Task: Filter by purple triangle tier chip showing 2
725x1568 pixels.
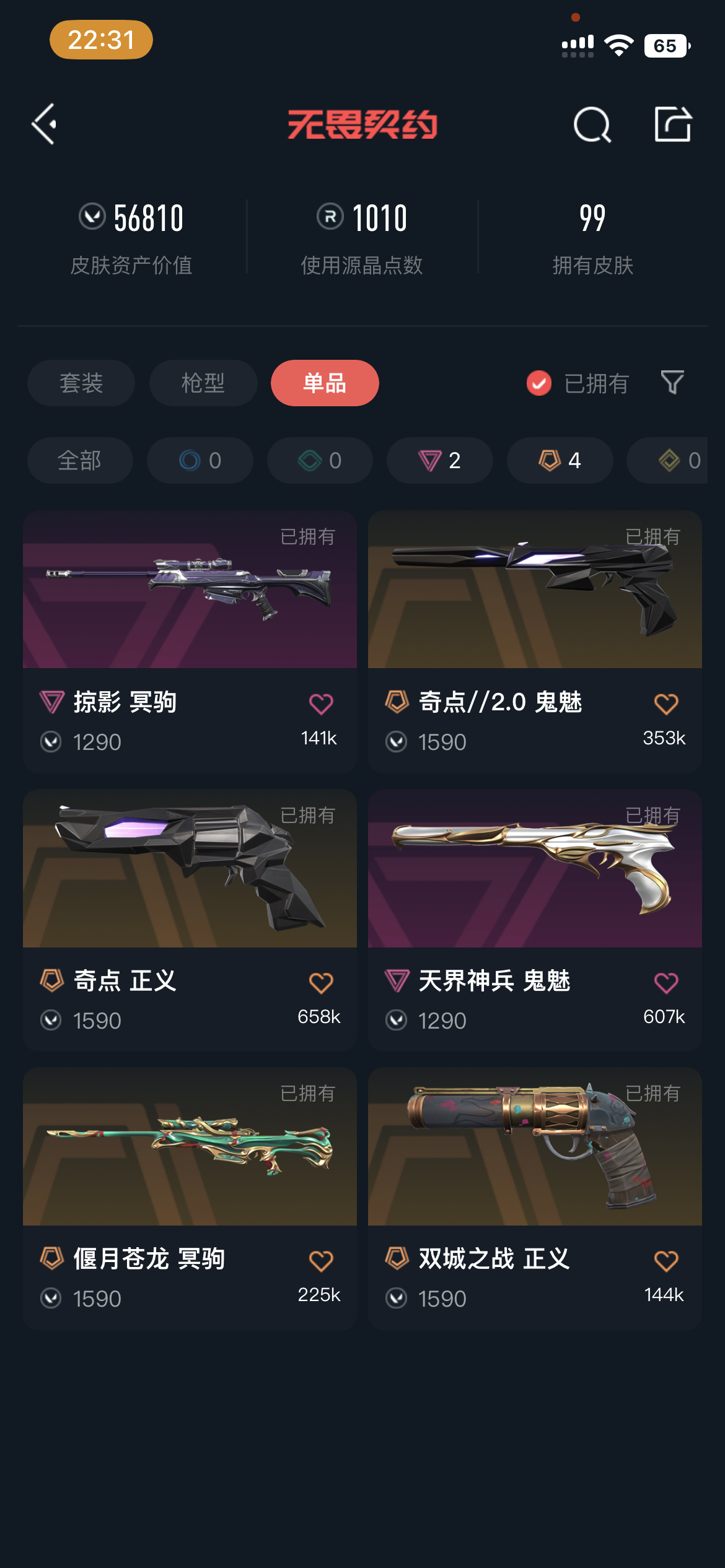Action: point(440,460)
